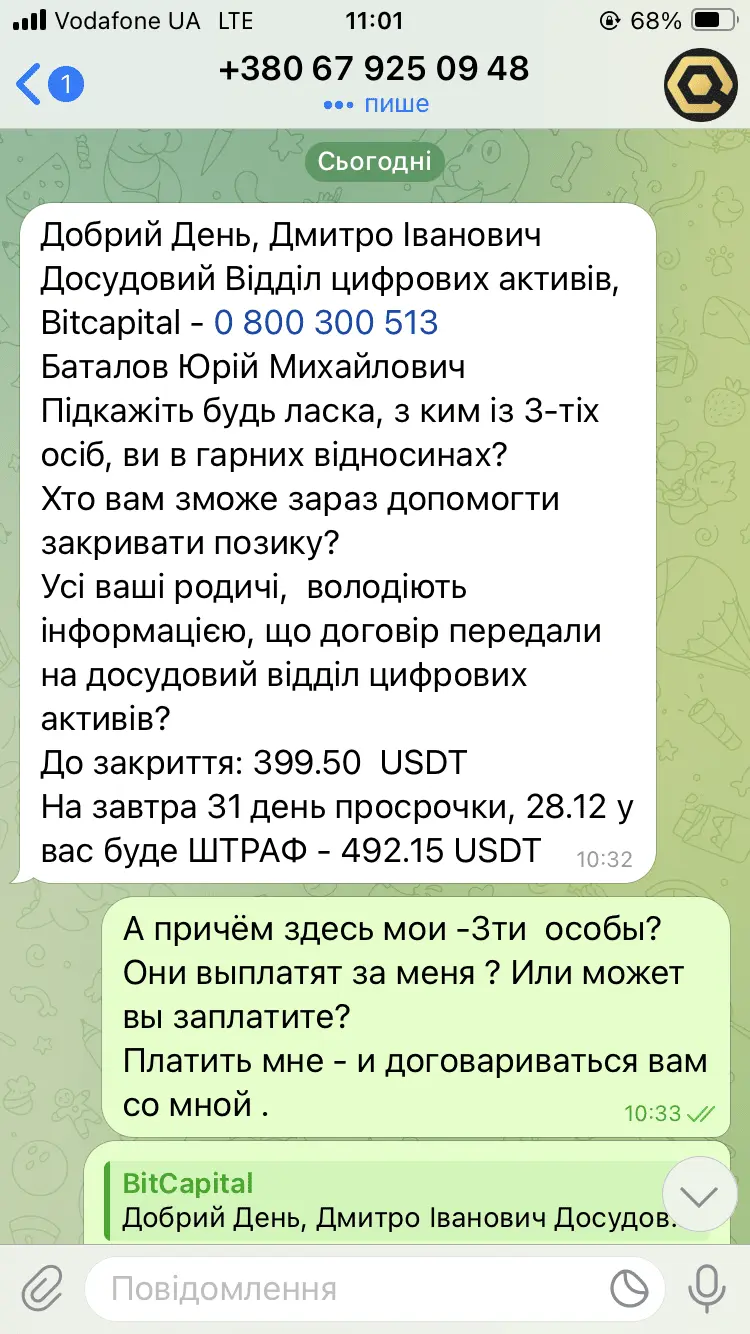Jump to the latest message with the down arrow
This screenshot has width=750, height=1334.
699,1194
